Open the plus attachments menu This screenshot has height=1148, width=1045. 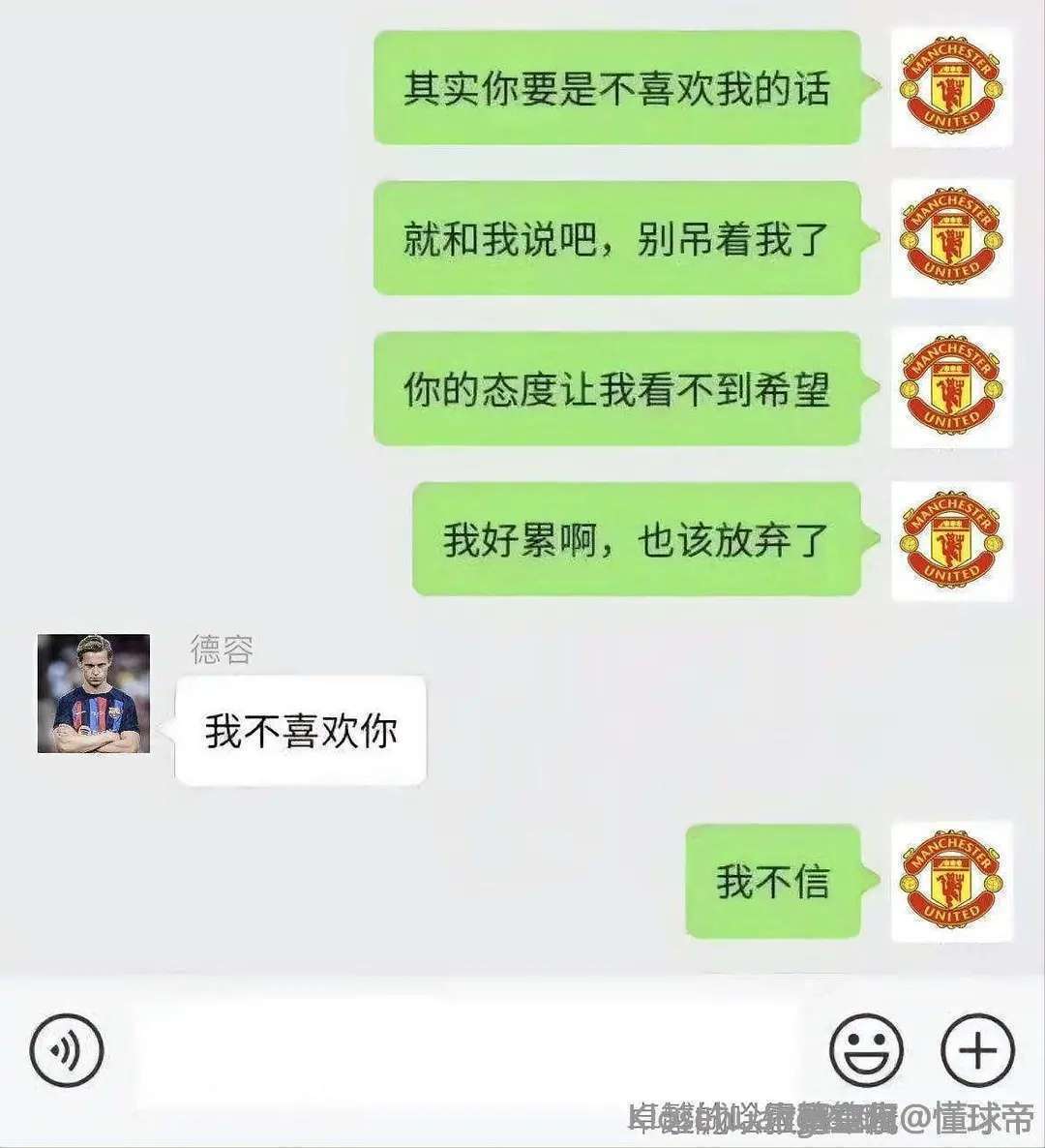[977, 1049]
